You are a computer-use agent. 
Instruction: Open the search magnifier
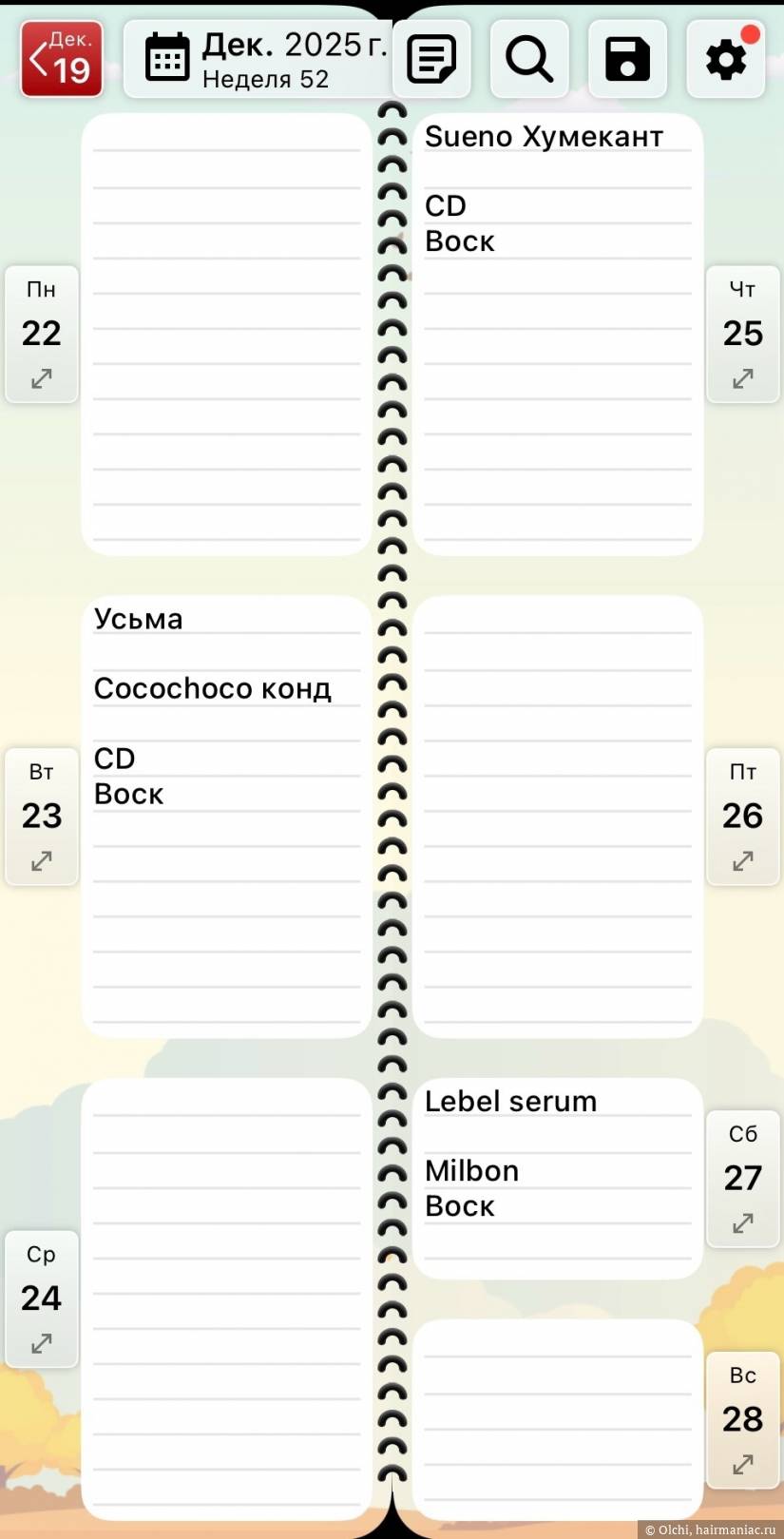click(x=529, y=59)
